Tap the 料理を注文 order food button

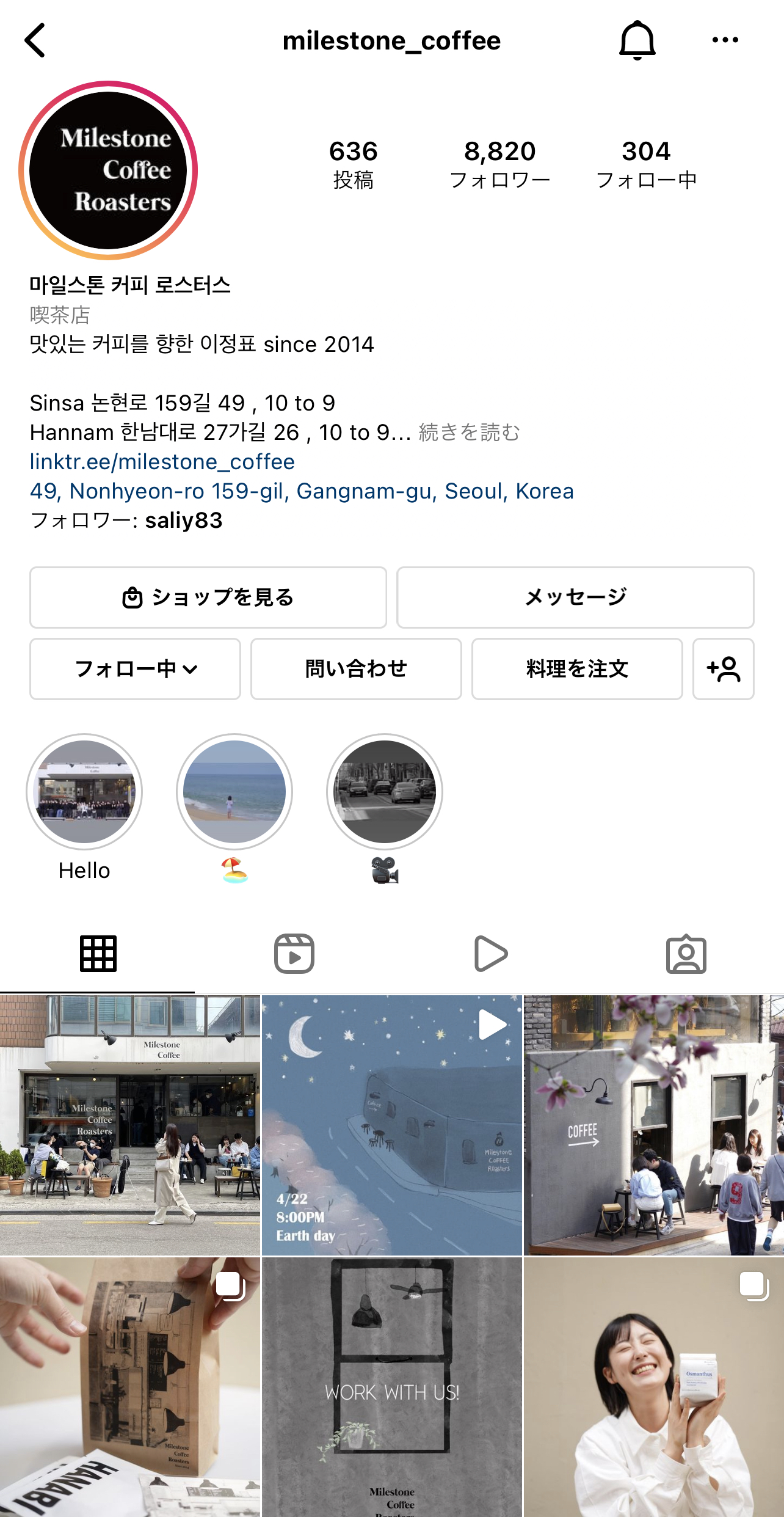pyautogui.click(x=577, y=669)
